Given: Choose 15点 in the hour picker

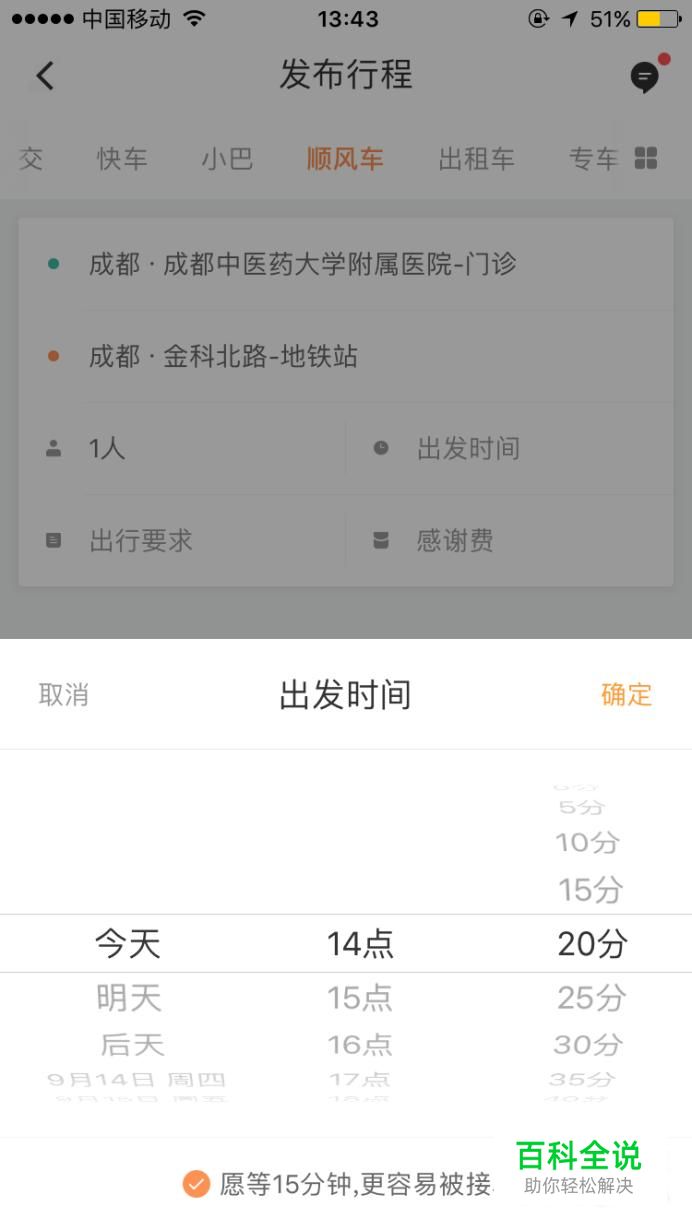Looking at the screenshot, I should point(360,998).
